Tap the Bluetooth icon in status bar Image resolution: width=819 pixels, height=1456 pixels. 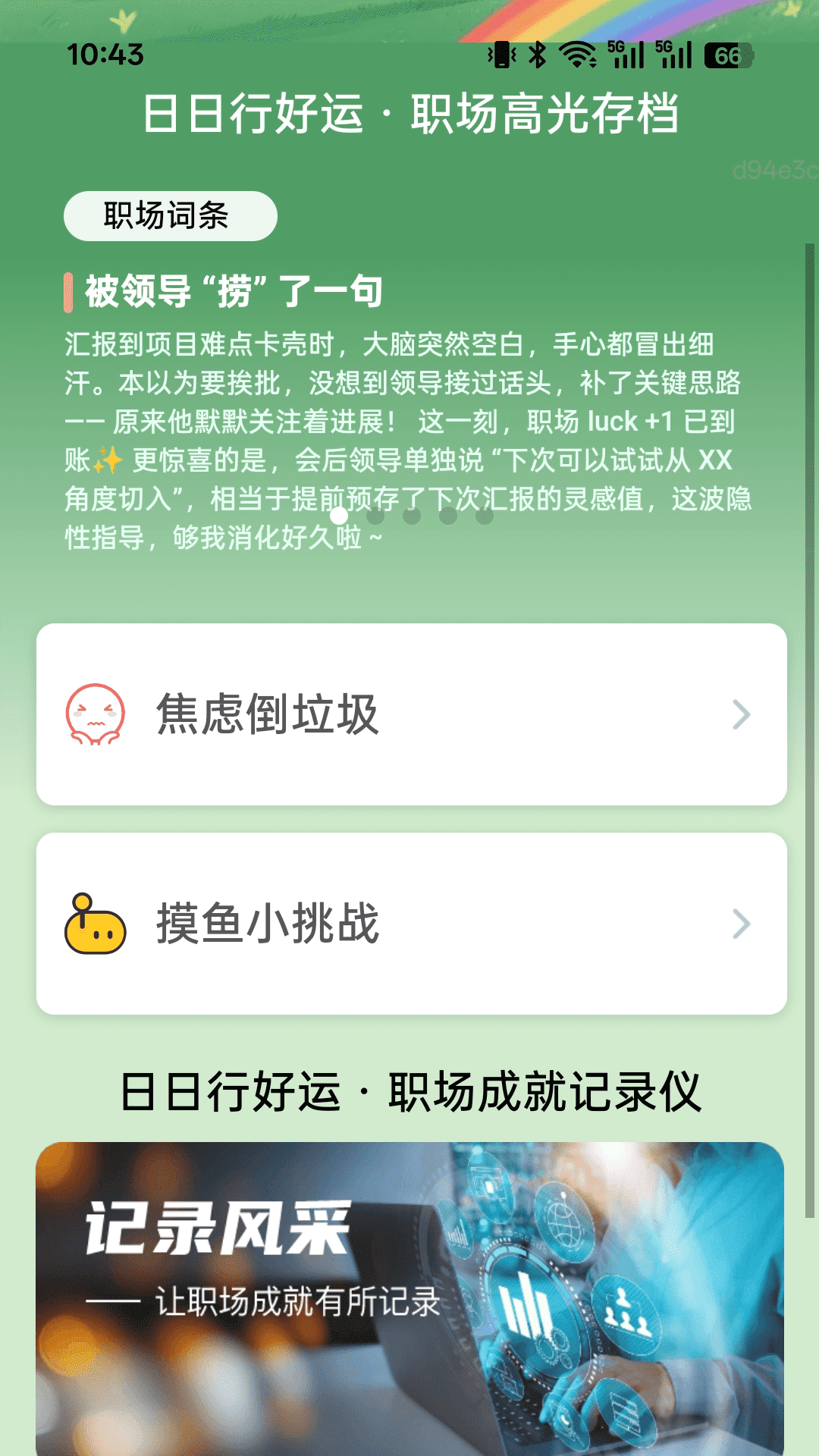[x=537, y=54]
